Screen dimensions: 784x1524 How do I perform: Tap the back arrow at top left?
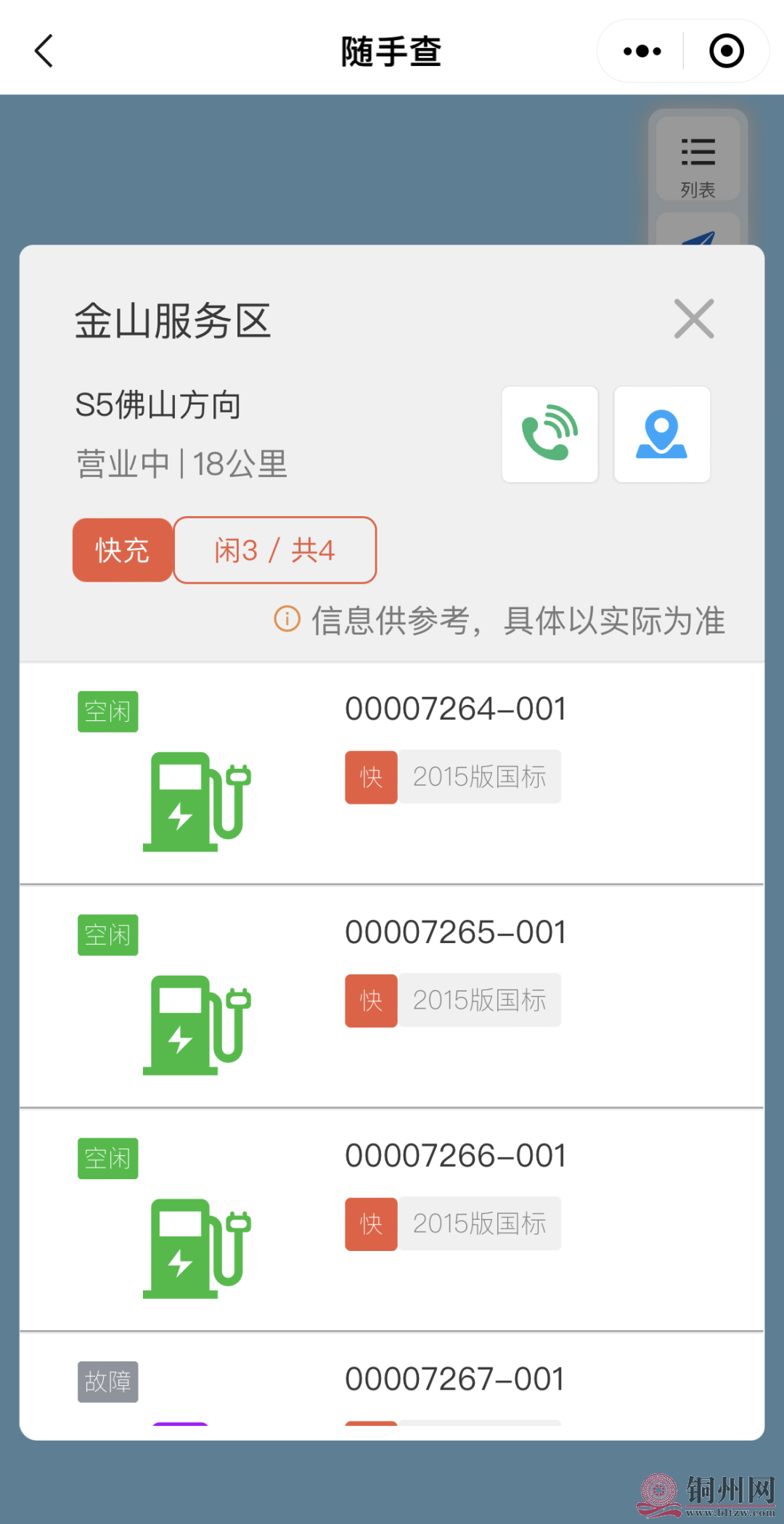44,51
